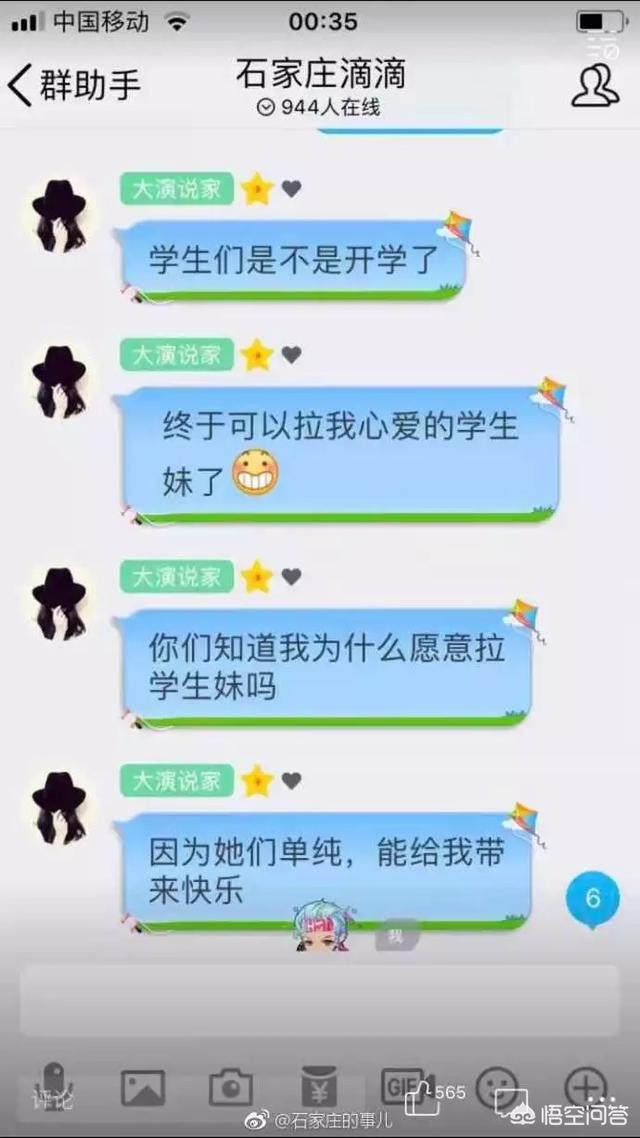Viewport: 640px width, 1138px height.
Task: Open the GIF picker
Action: click(x=404, y=1085)
